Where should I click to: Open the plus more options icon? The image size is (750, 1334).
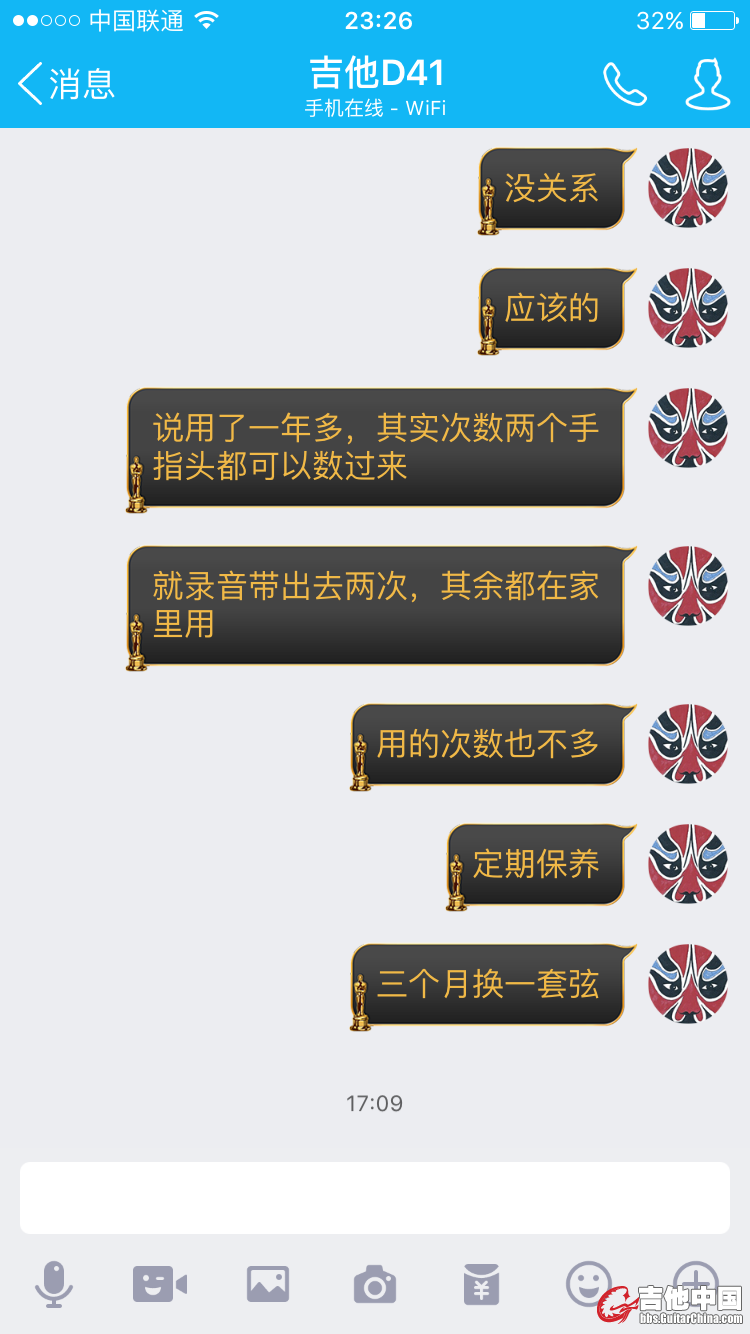[695, 1279]
